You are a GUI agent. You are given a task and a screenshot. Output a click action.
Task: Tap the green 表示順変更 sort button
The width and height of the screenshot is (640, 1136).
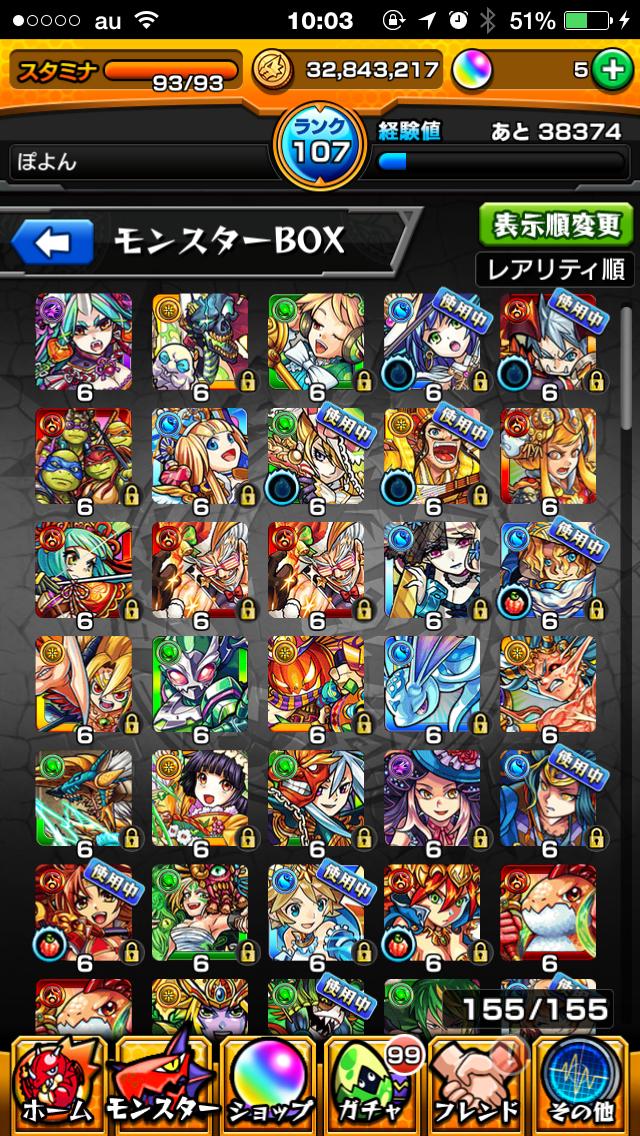point(555,227)
